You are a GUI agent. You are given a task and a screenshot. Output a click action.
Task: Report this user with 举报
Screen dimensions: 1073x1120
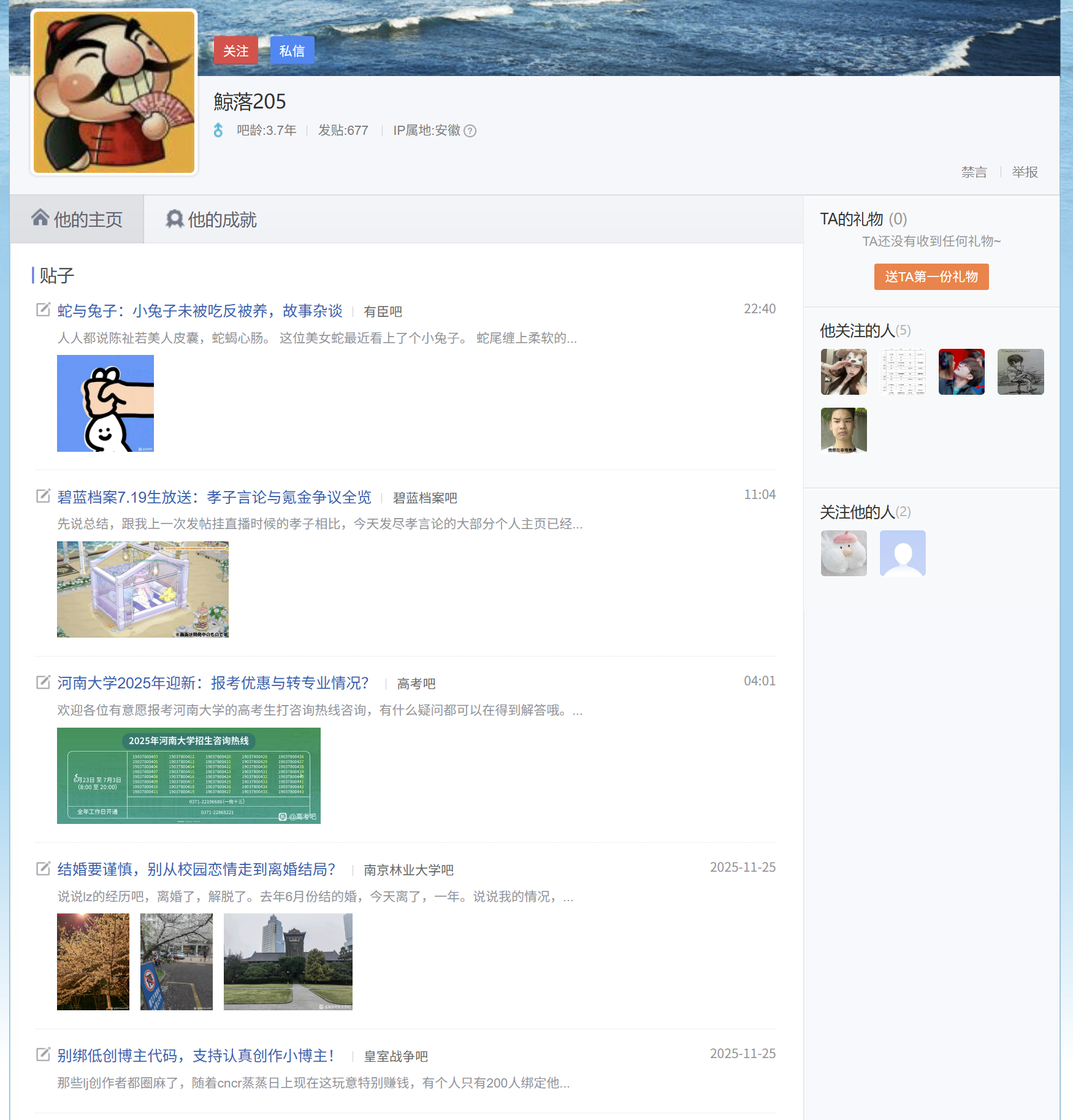1025,172
